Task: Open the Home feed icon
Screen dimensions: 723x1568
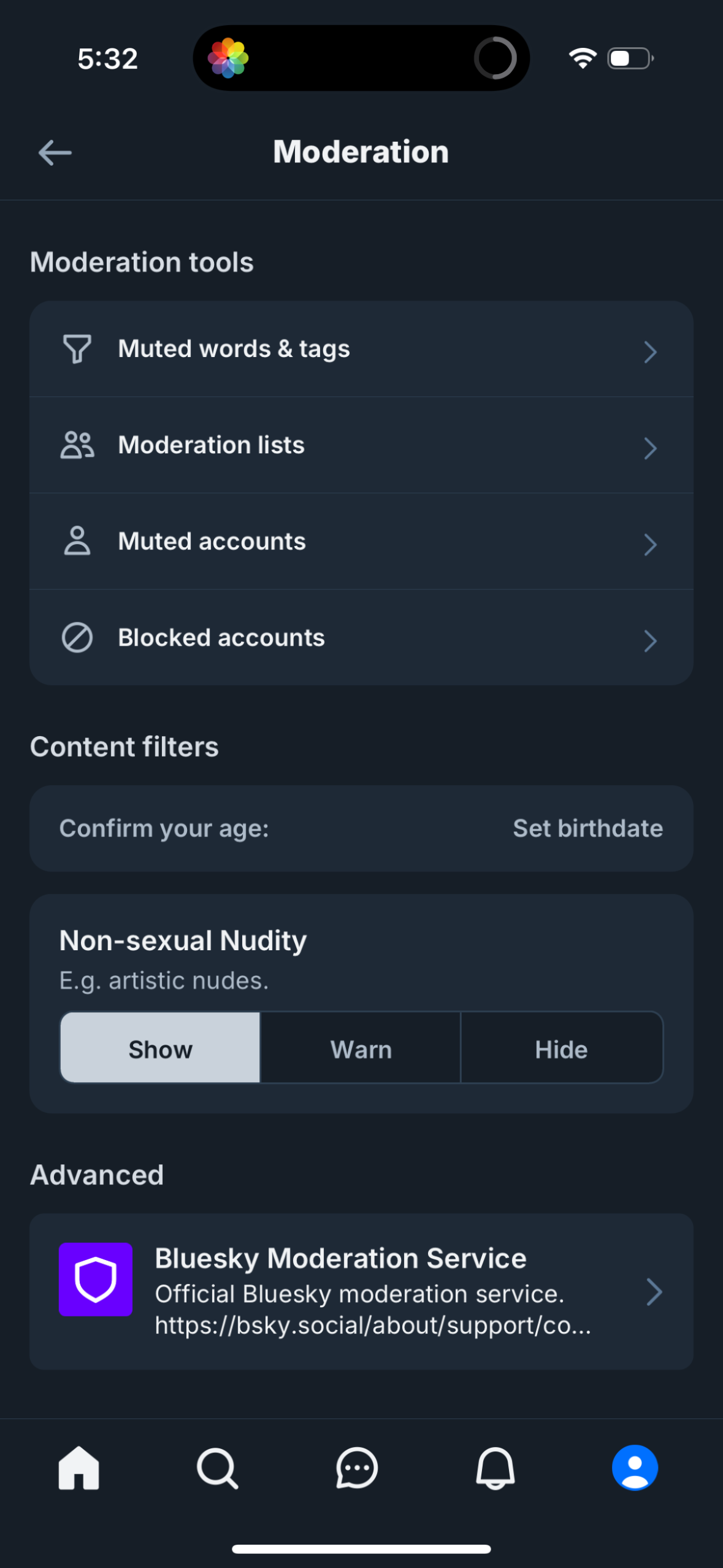Action: 78,1469
